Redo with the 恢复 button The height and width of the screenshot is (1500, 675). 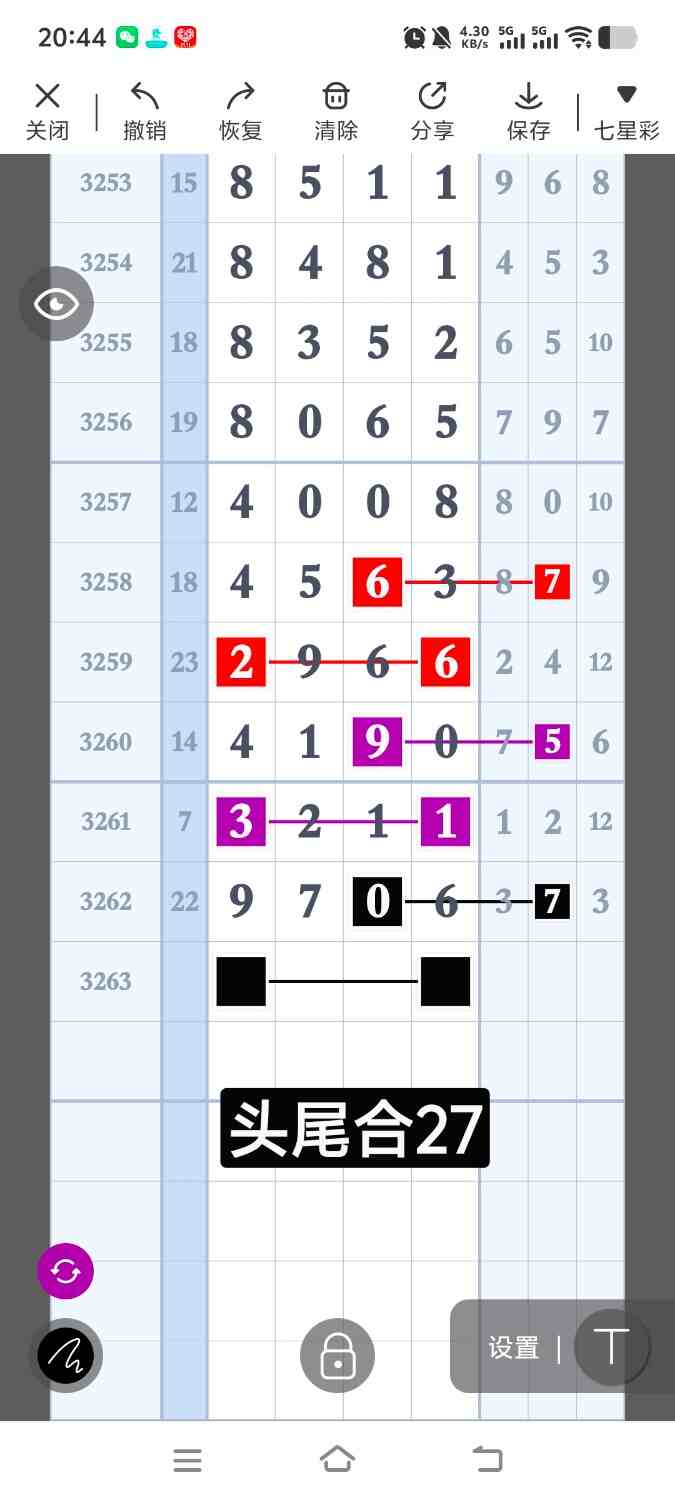pos(240,111)
